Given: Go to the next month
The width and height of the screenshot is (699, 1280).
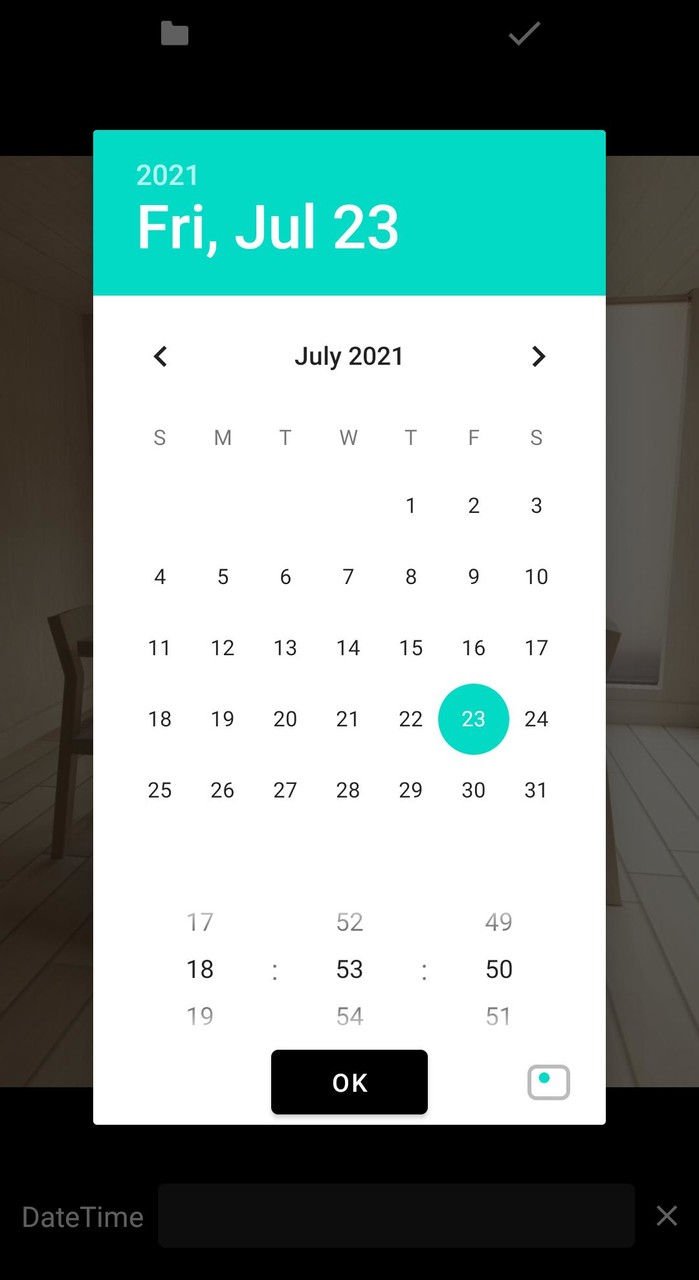Looking at the screenshot, I should (538, 356).
